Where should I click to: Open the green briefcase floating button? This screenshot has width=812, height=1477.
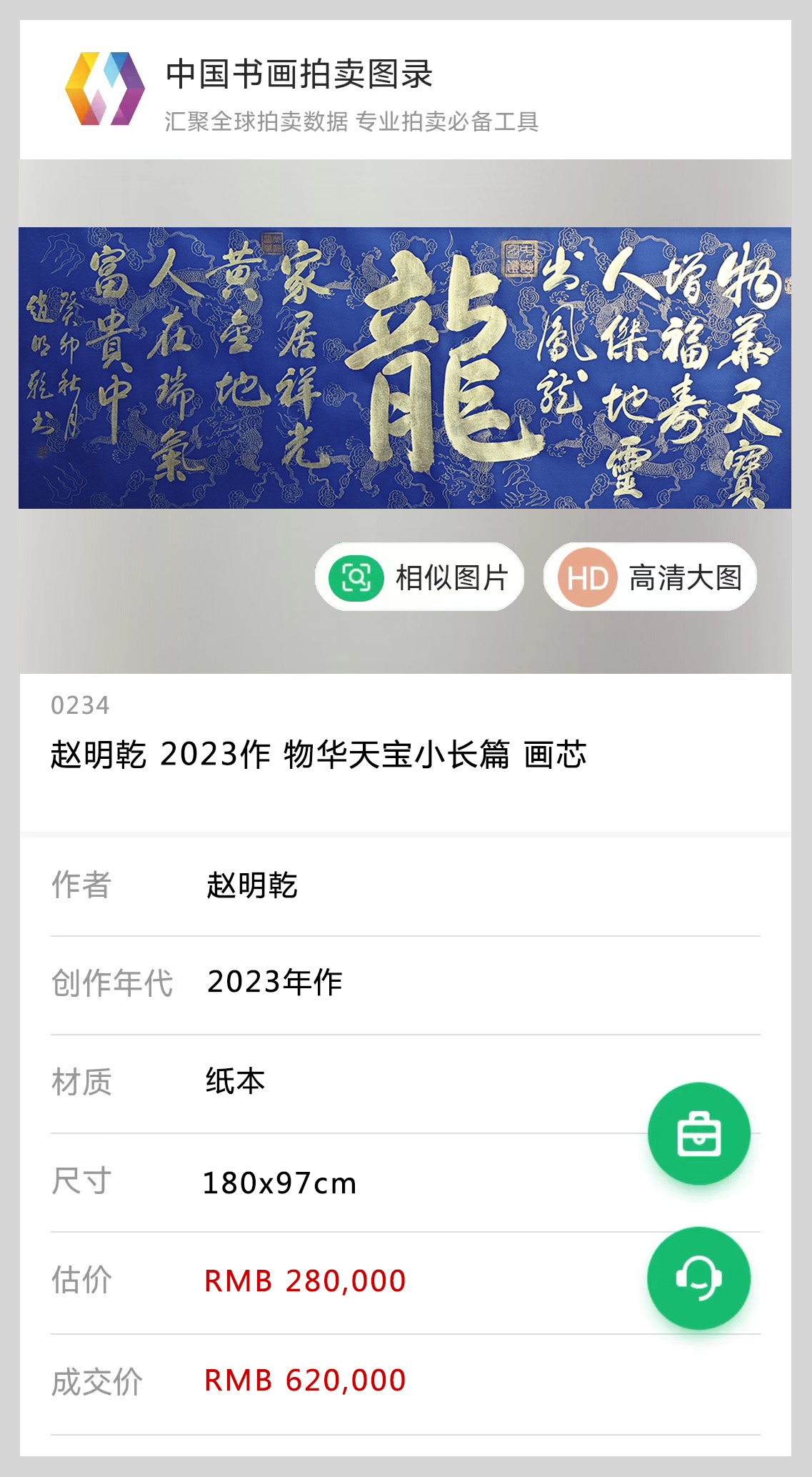(698, 1134)
